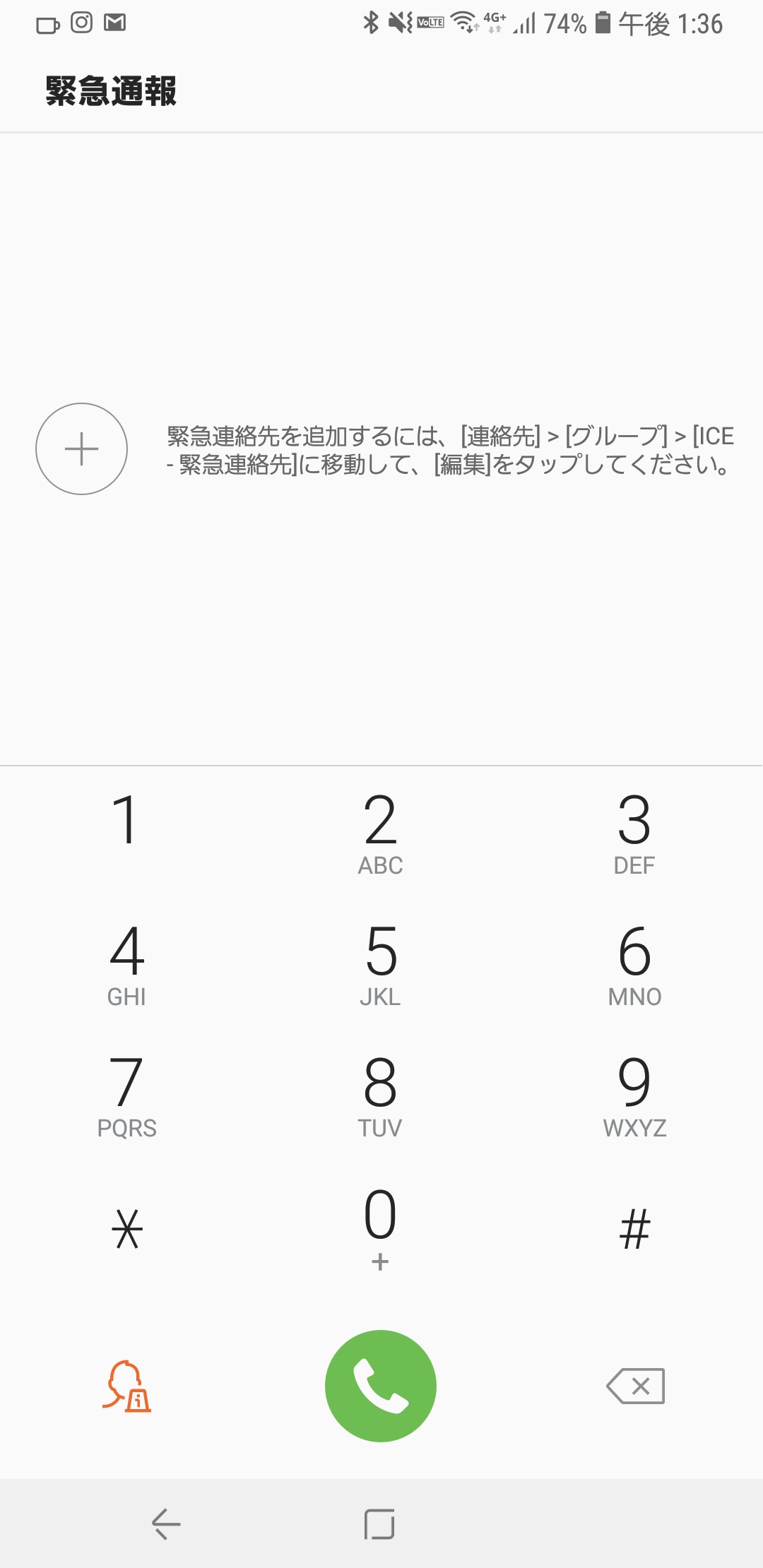Image resolution: width=763 pixels, height=1568 pixels.
Task: Delete the last digit with backspace
Action: [636, 1386]
